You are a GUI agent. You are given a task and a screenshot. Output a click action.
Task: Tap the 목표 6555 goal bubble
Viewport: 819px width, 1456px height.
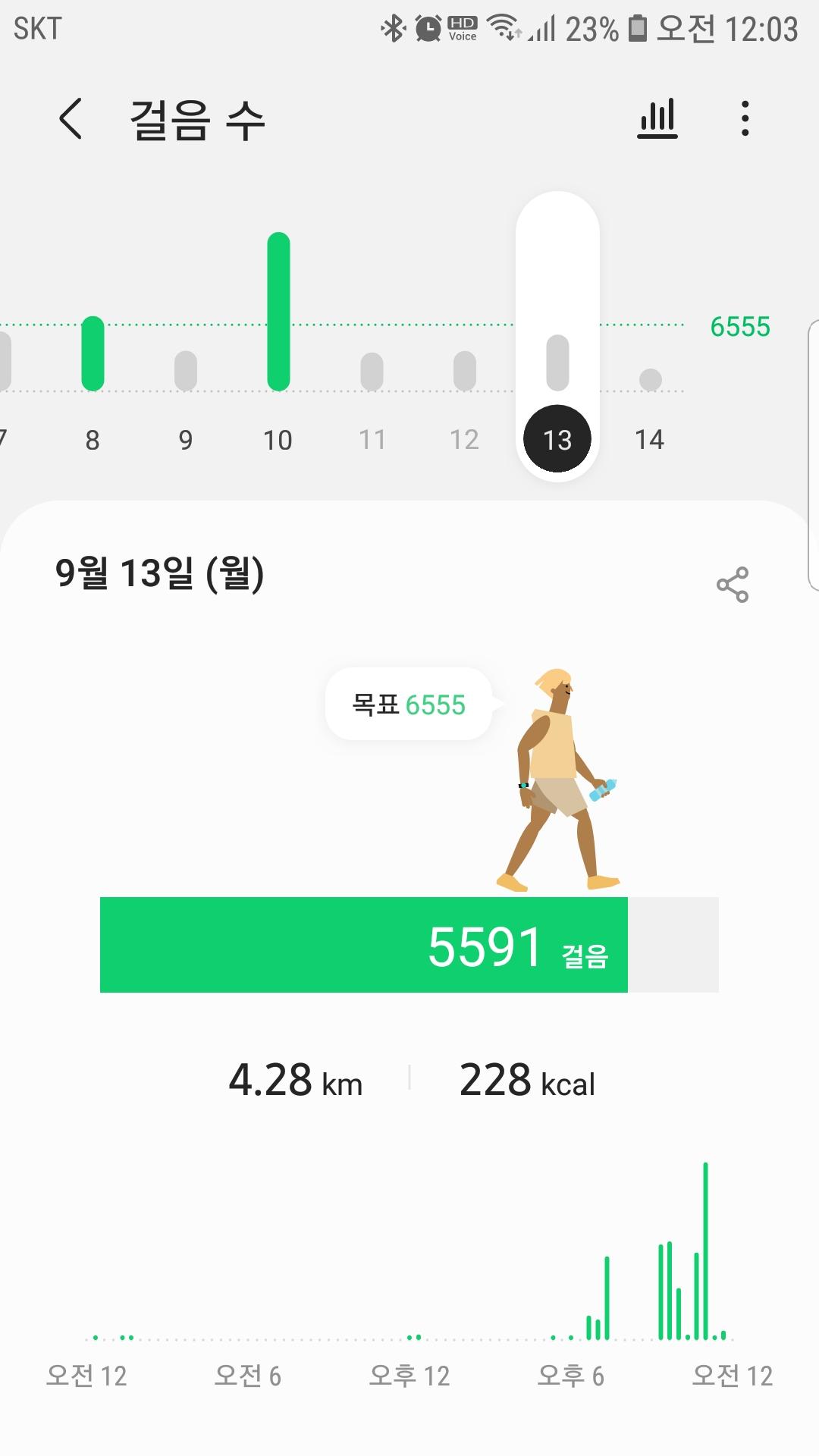[x=409, y=704]
